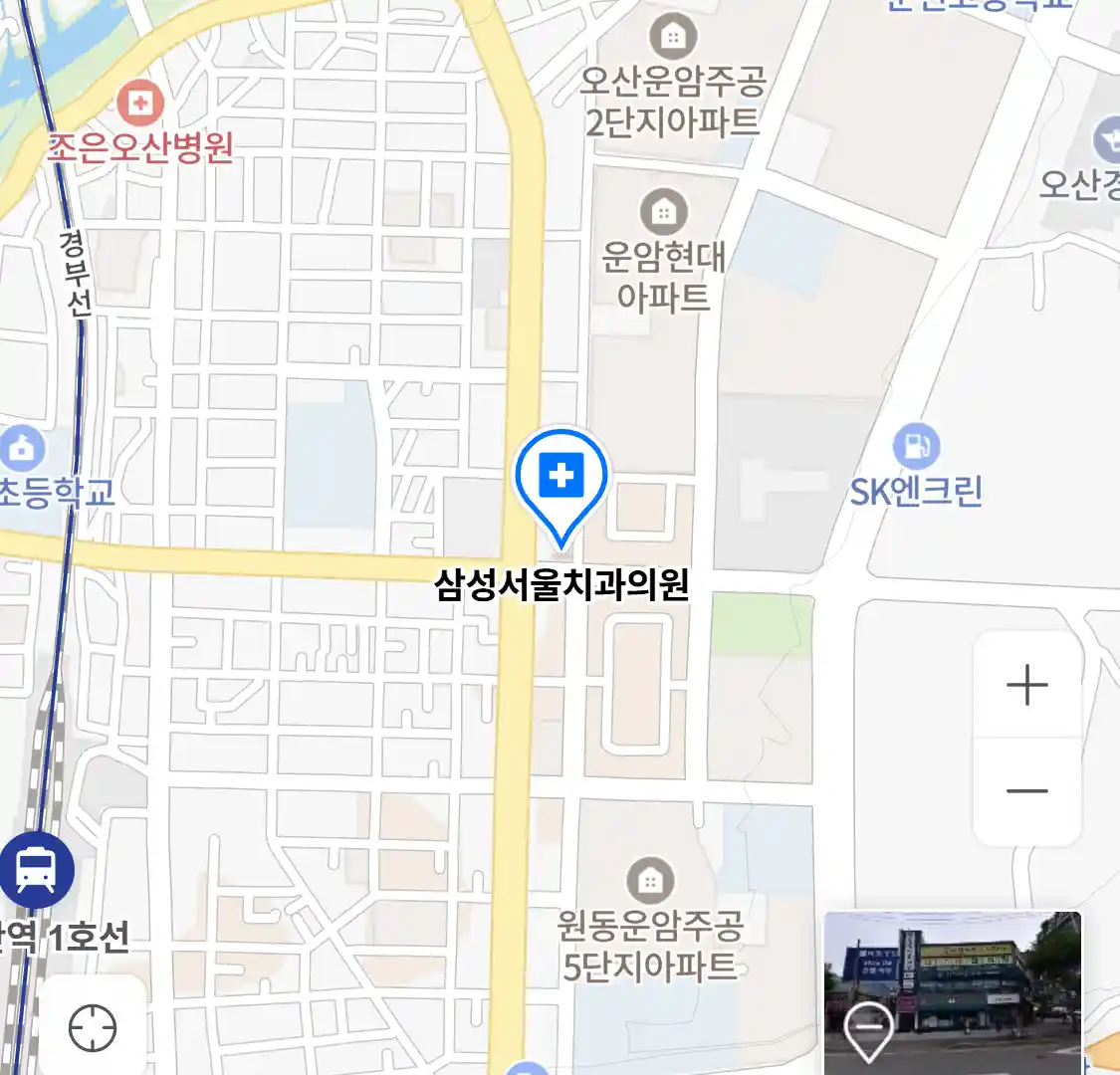Open the street view thumbnail
This screenshot has width=1120, height=1075.
tap(952, 991)
